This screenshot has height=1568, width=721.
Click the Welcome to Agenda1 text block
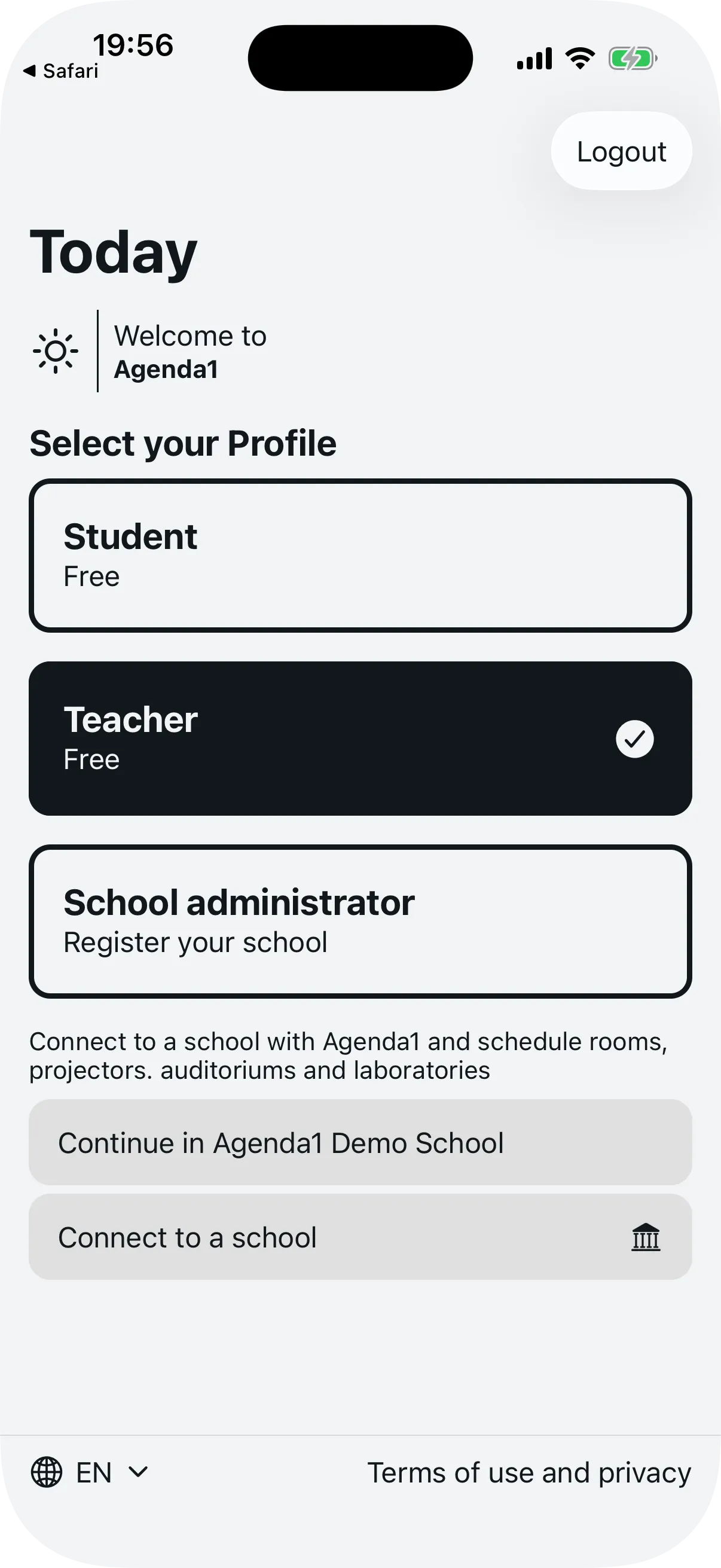pos(191,352)
